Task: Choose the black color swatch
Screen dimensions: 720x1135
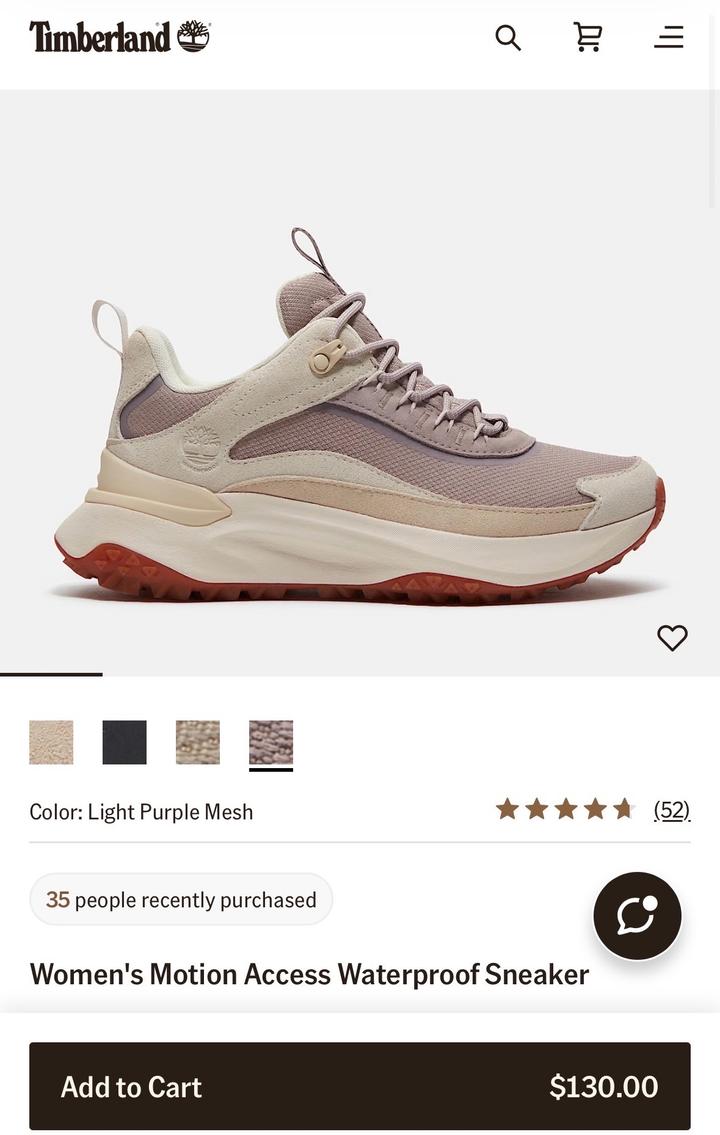Action: point(124,742)
